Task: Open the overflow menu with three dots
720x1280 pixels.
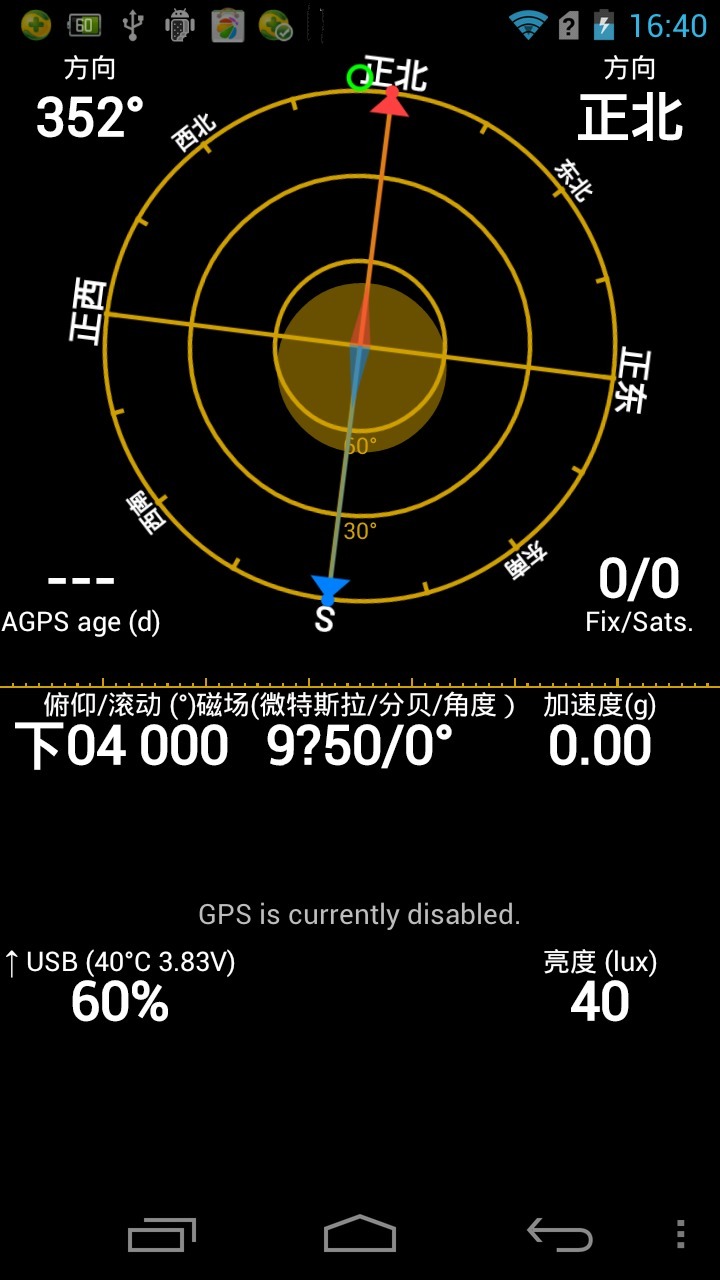Action: [x=681, y=1235]
